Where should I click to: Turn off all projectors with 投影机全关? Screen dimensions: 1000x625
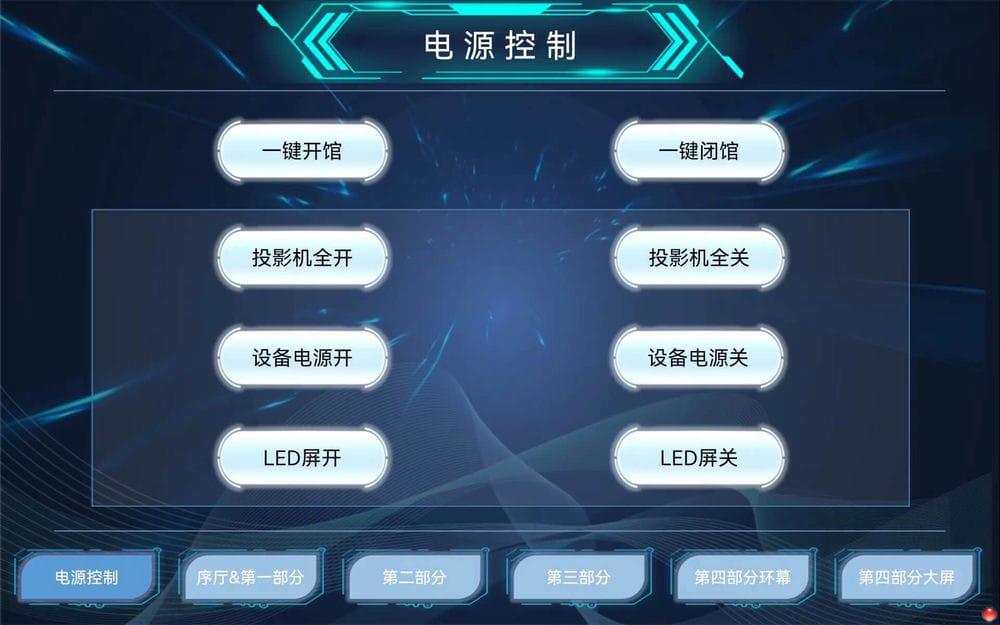pos(698,258)
